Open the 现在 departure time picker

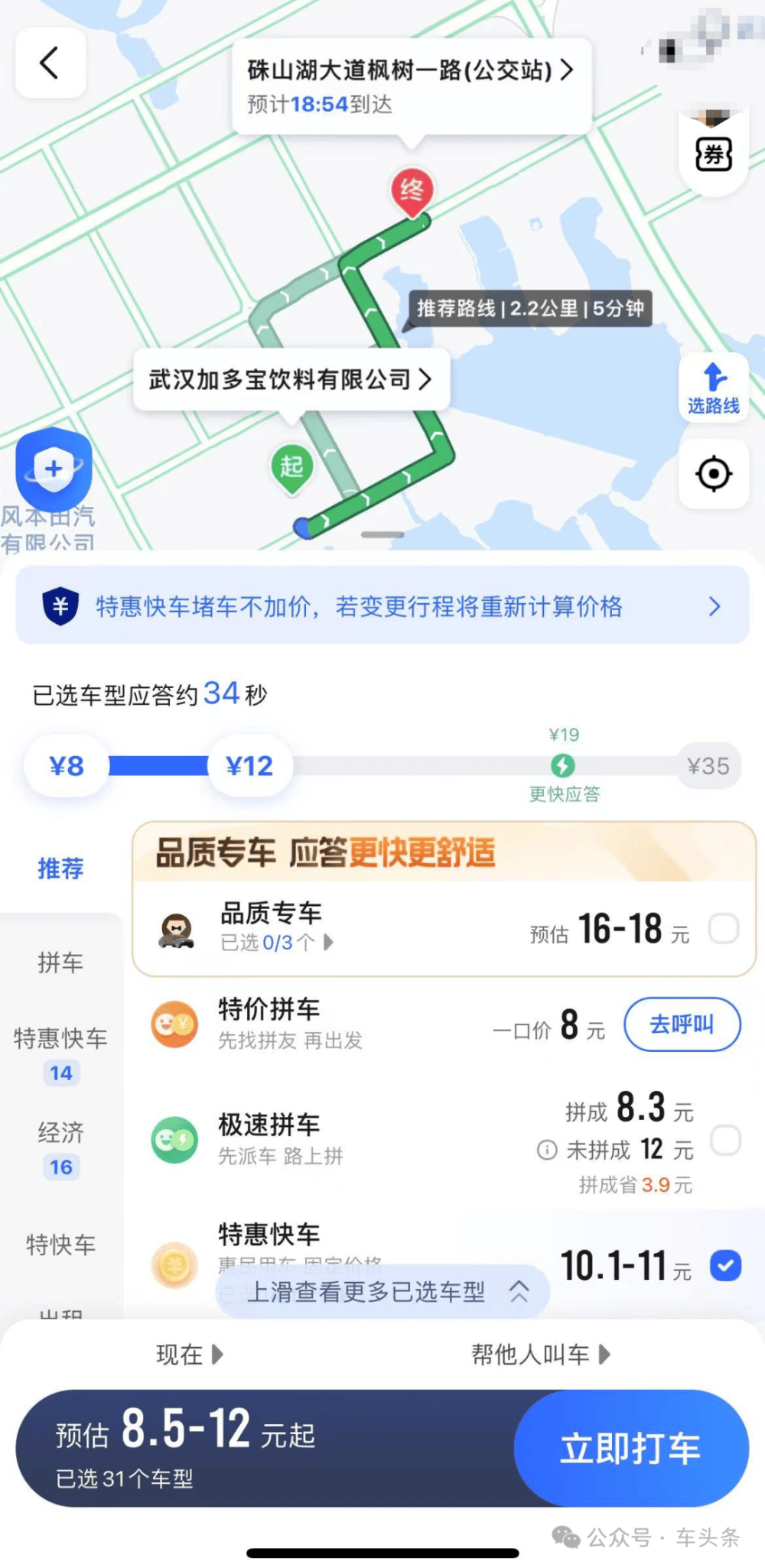coord(189,1355)
